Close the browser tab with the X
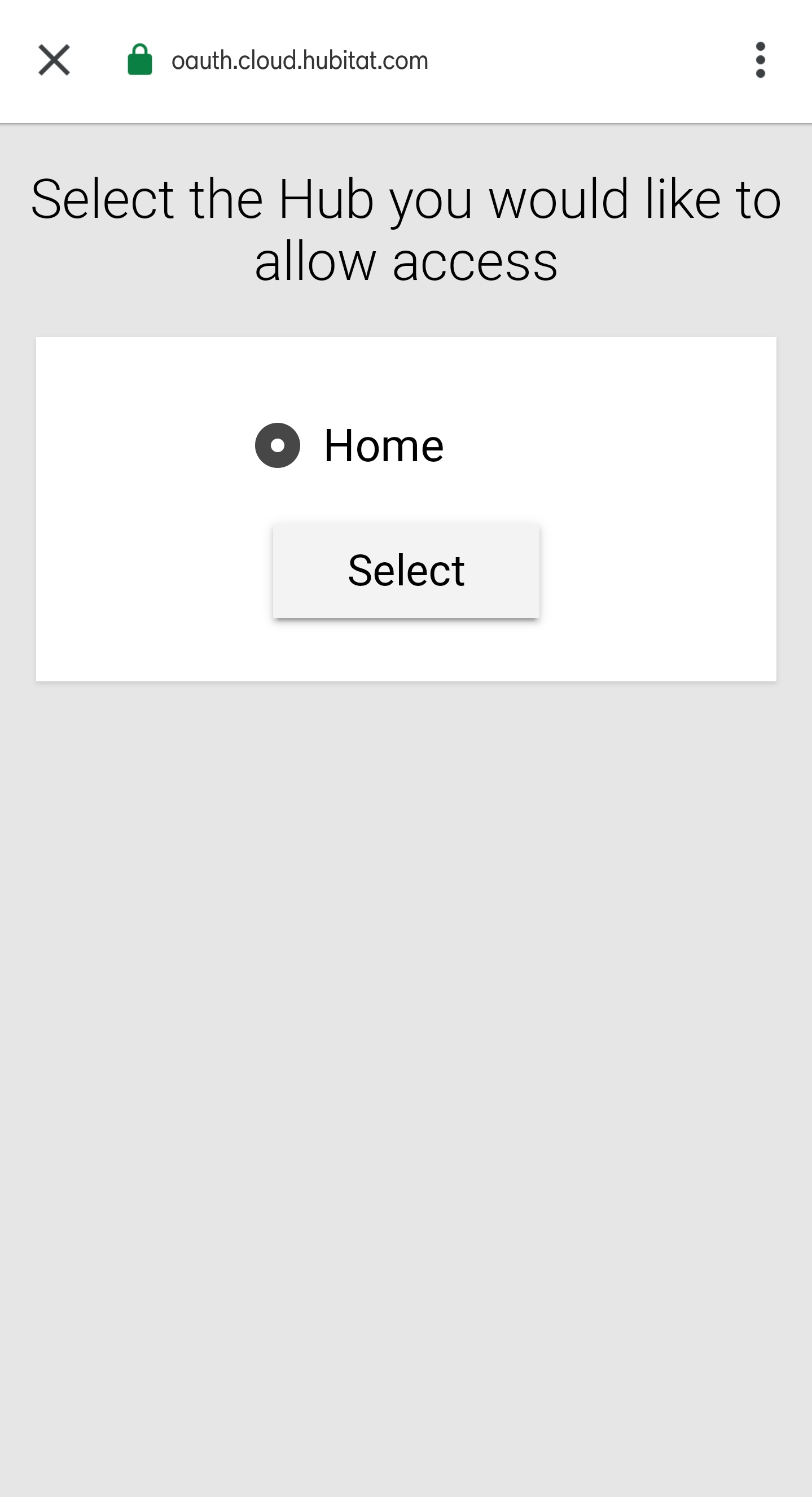The image size is (812, 1497). click(54, 60)
